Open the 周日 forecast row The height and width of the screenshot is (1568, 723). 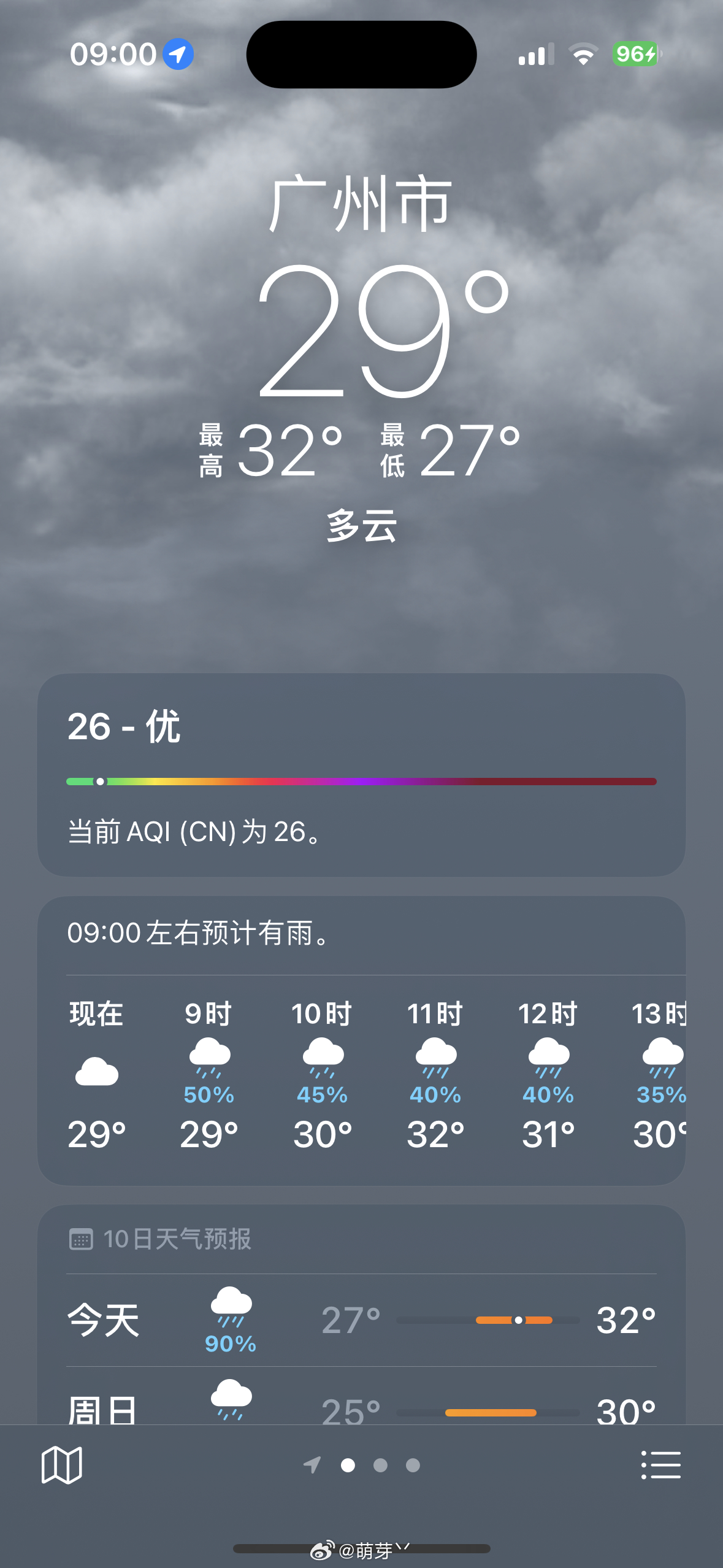point(361,1396)
